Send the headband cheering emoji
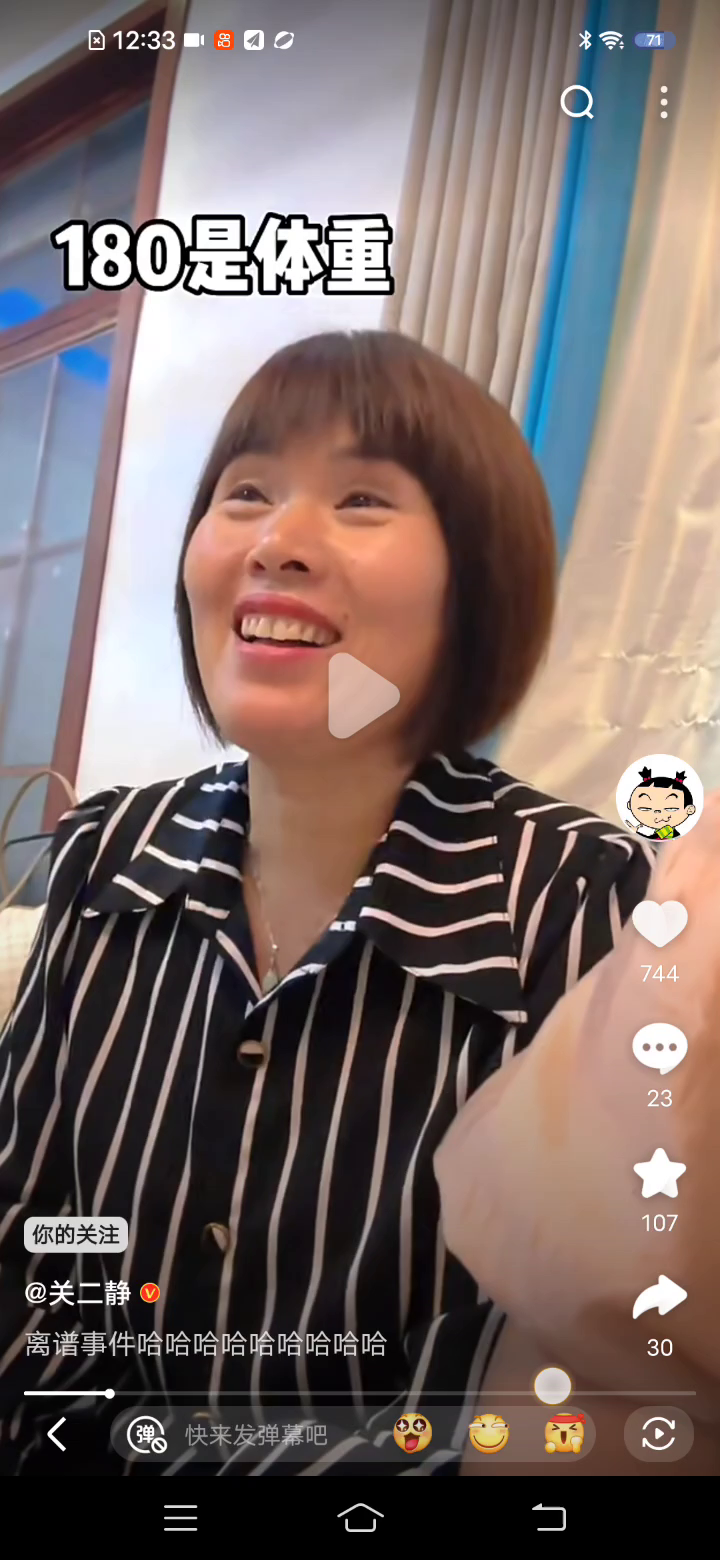Viewport: 720px width, 1560px height. (564, 1434)
